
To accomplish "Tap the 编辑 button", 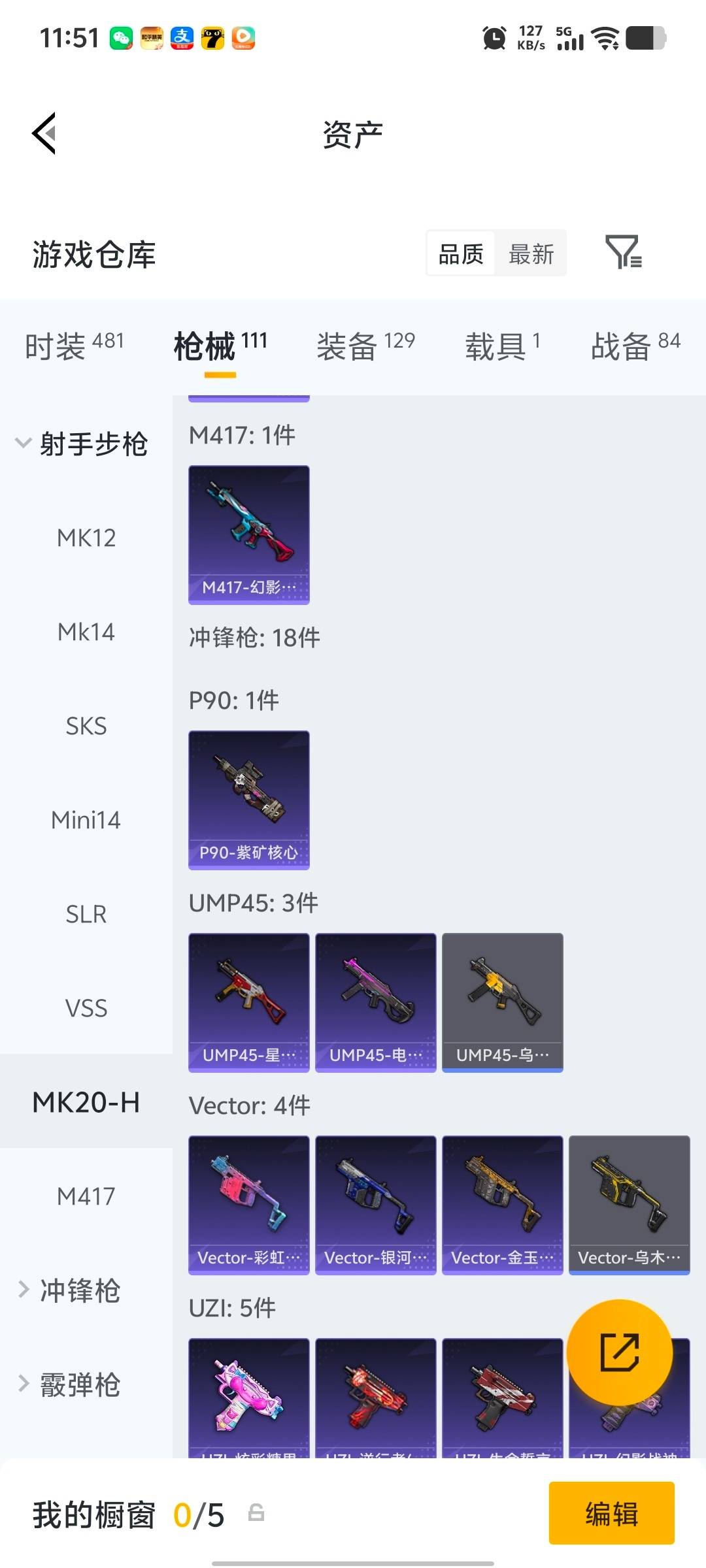I will 612,1514.
